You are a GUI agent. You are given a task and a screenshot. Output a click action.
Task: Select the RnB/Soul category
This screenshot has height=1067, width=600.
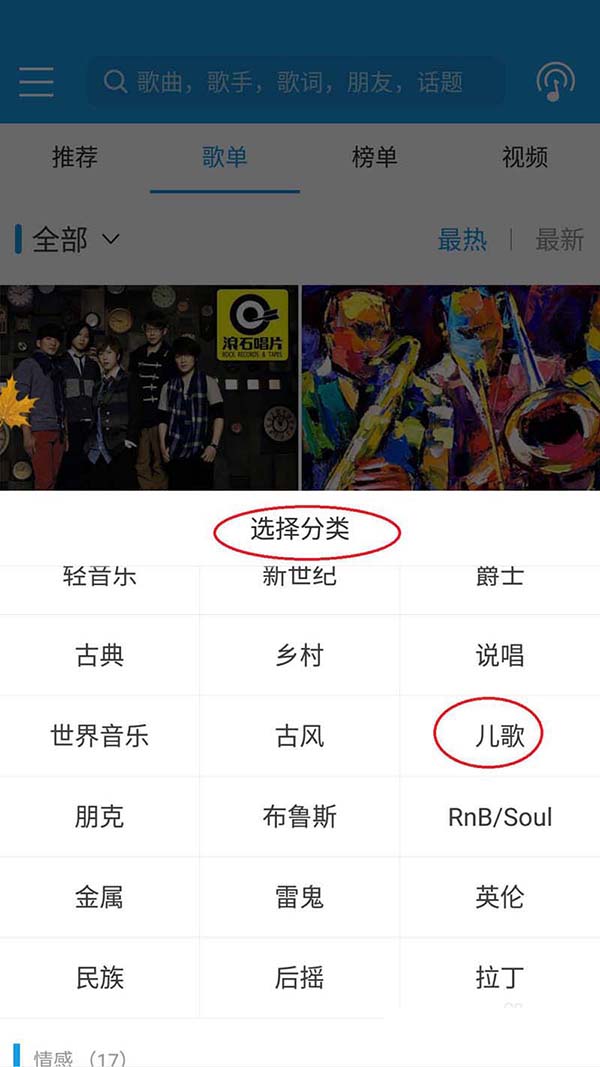[x=499, y=817]
